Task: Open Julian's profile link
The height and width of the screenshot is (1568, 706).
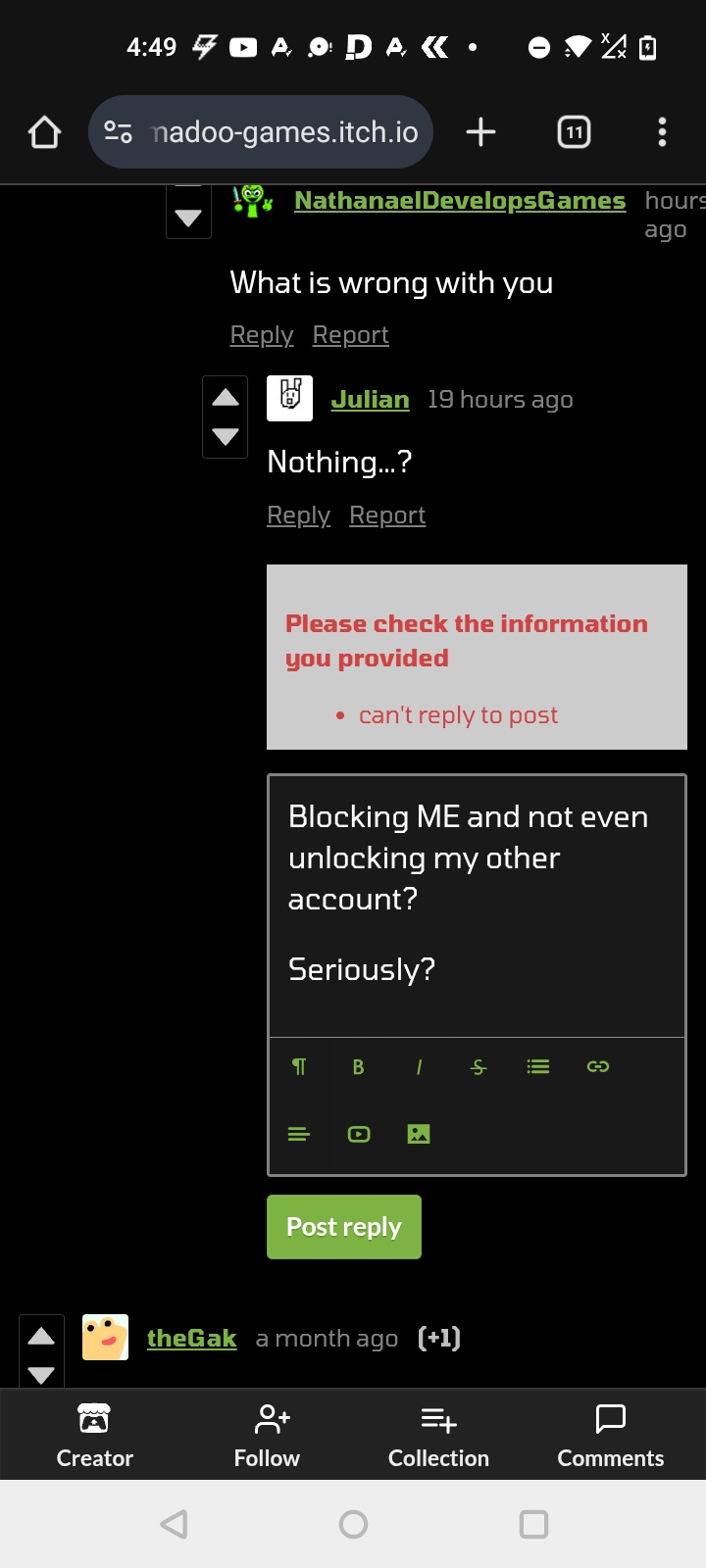Action: (x=370, y=400)
